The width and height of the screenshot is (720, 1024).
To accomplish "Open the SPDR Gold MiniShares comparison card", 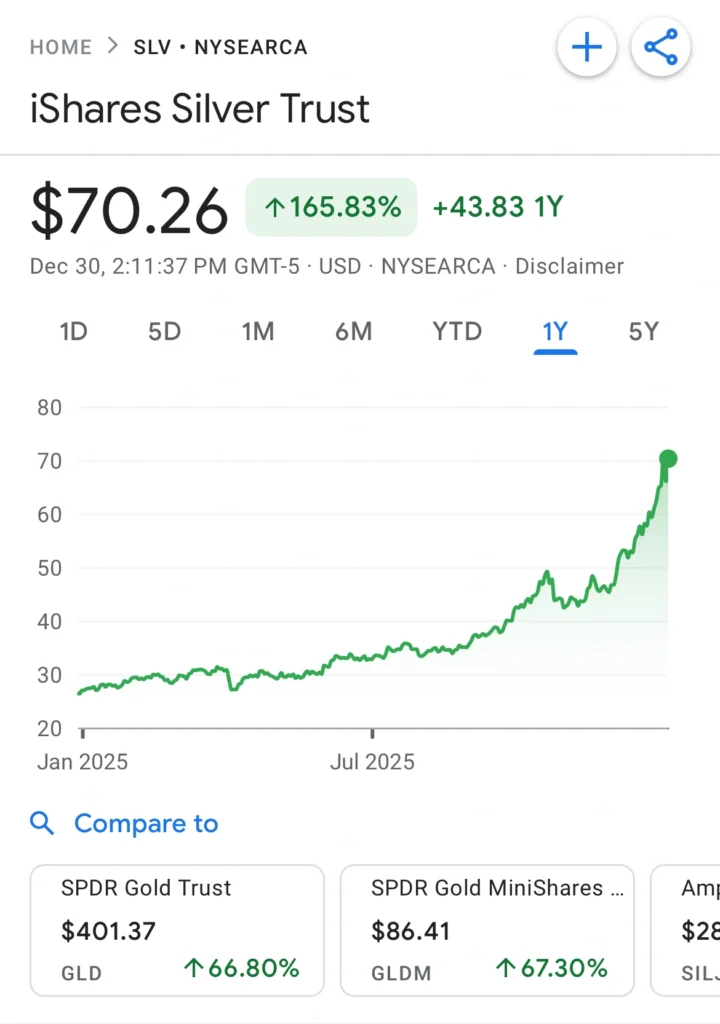I will click(487, 930).
